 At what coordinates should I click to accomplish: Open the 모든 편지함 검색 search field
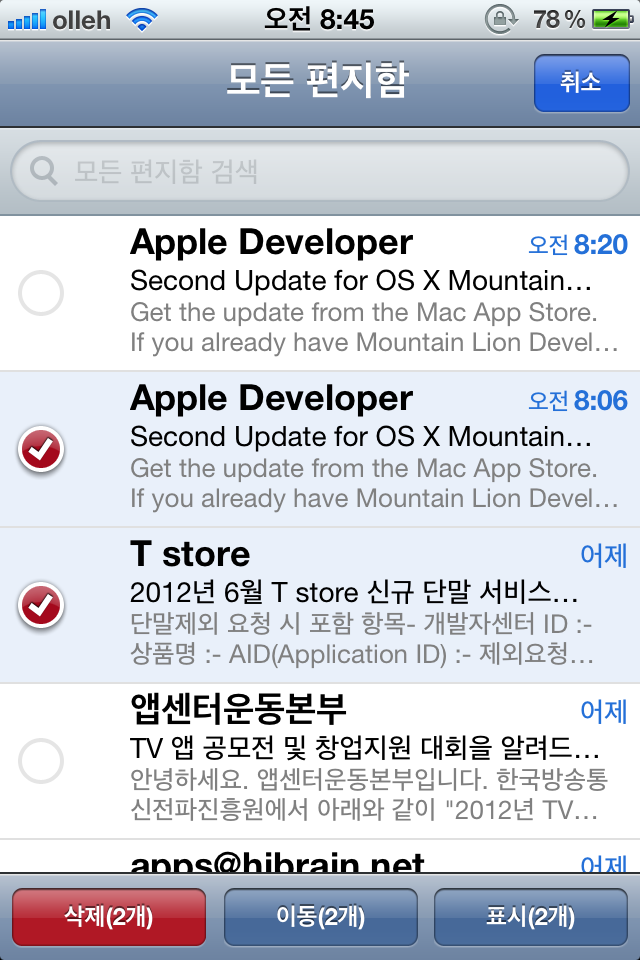(320, 171)
